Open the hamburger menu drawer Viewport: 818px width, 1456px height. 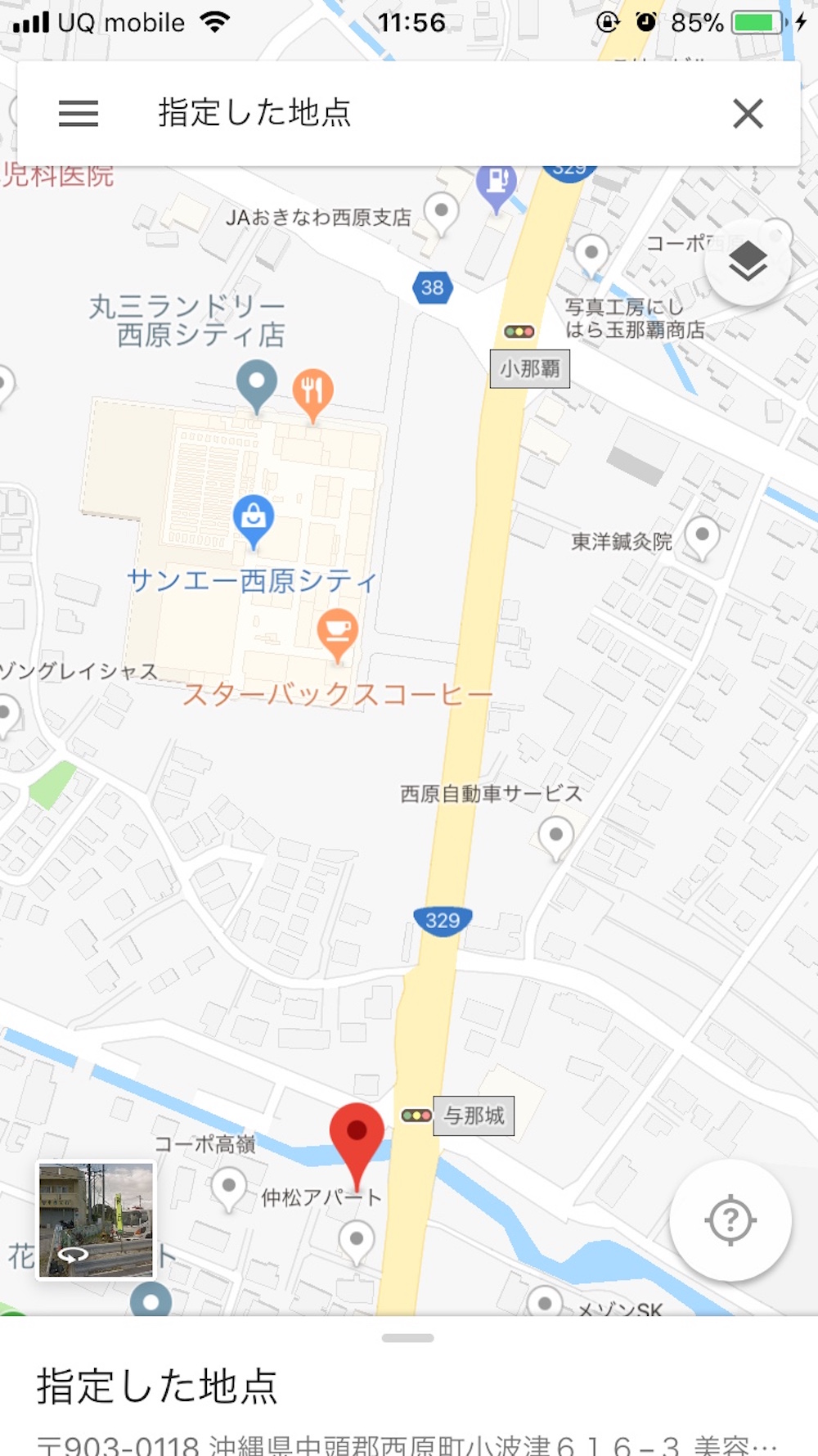(79, 113)
